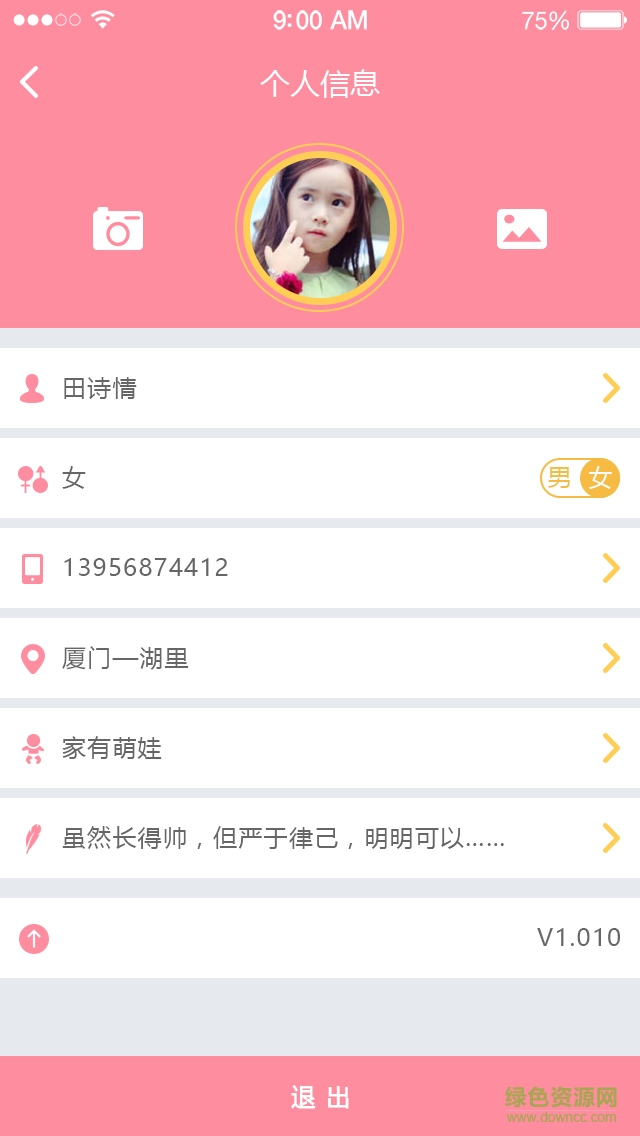
Task: Open the camera to take a photo
Action: 118,229
